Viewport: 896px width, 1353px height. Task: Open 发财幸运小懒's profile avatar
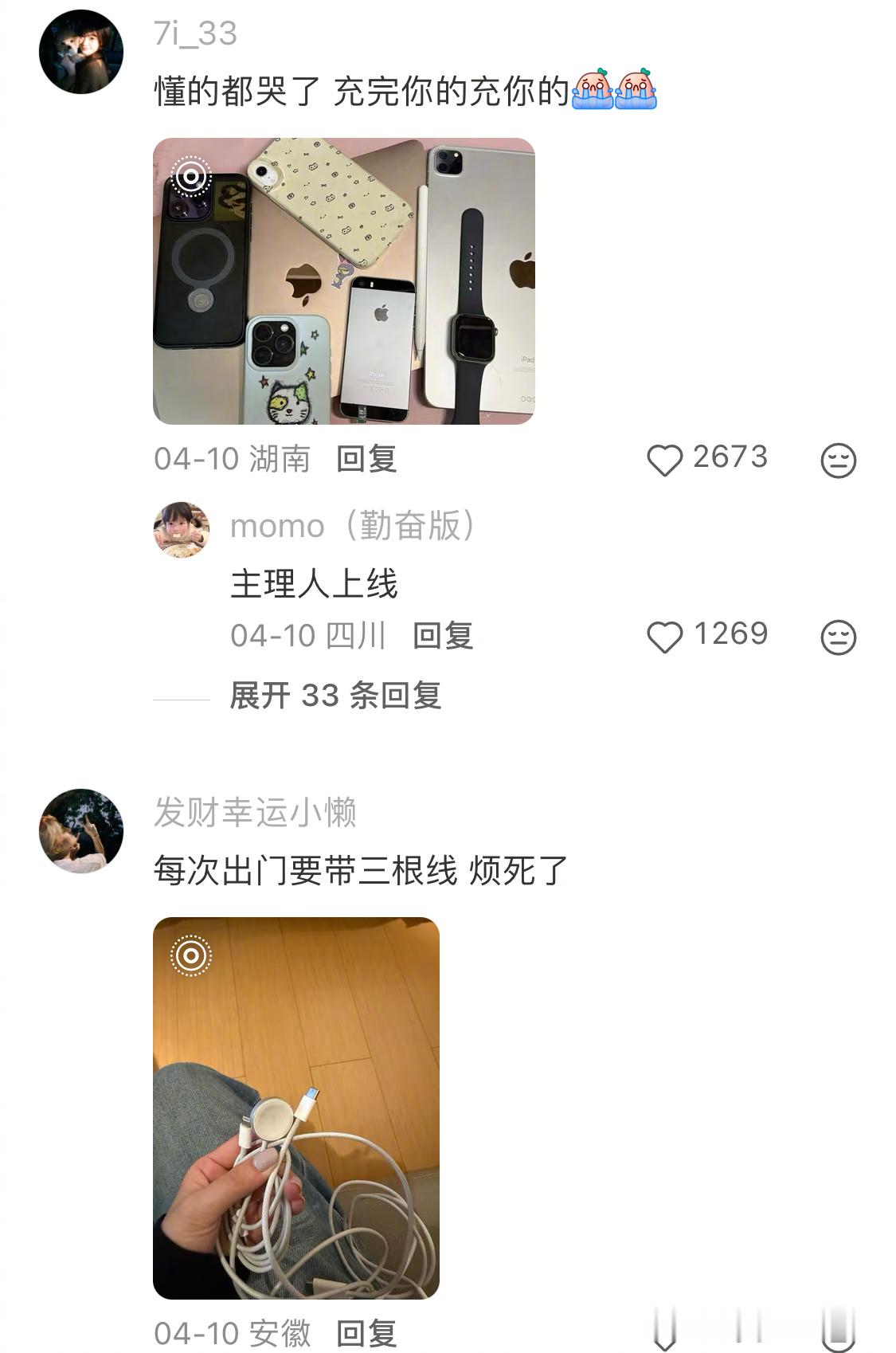point(81,831)
